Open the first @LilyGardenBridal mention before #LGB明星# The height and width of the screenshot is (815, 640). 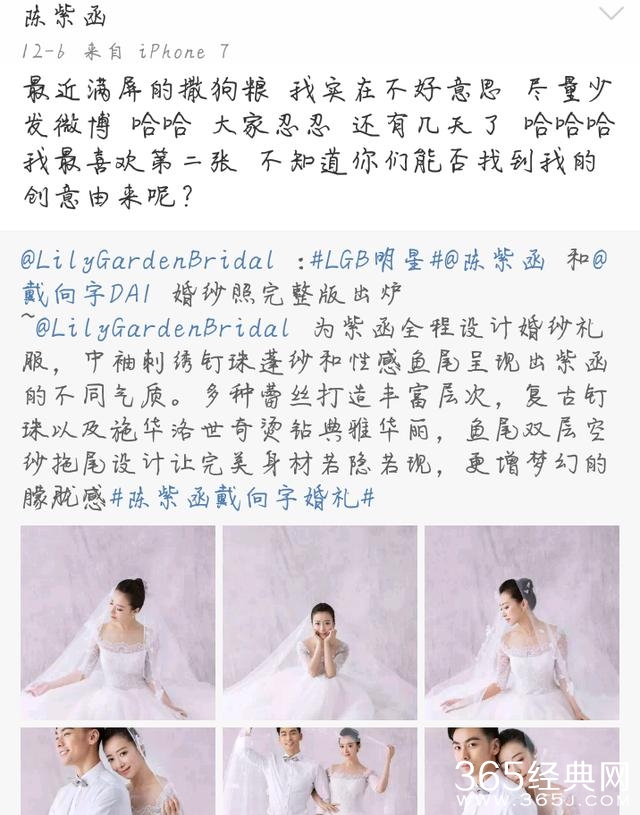pos(147,261)
